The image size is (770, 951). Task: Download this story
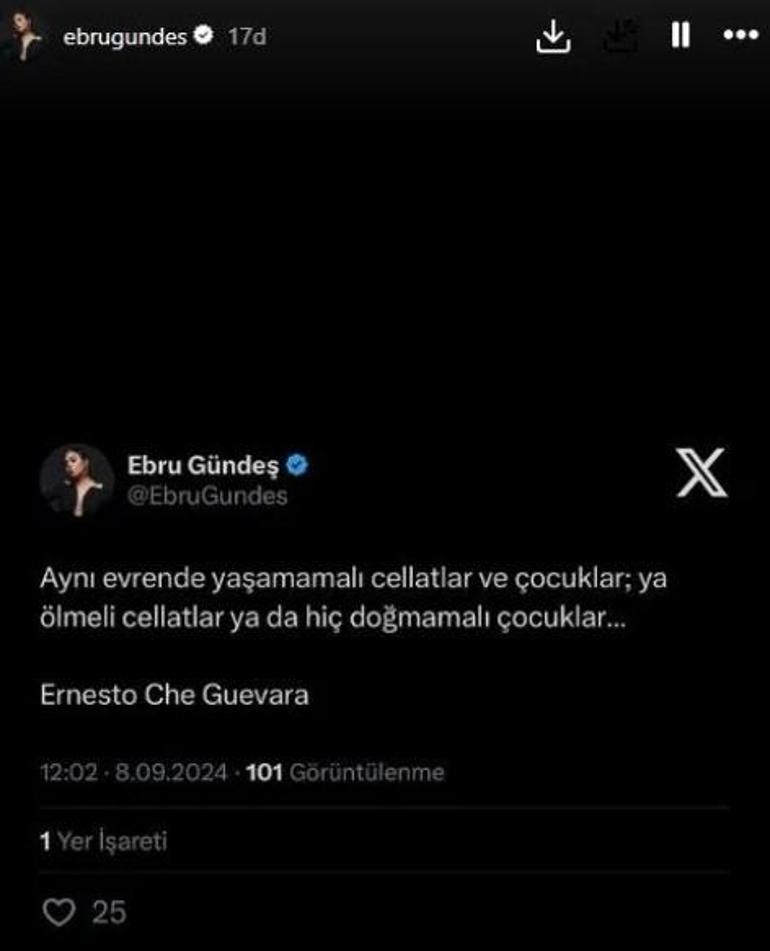(553, 37)
